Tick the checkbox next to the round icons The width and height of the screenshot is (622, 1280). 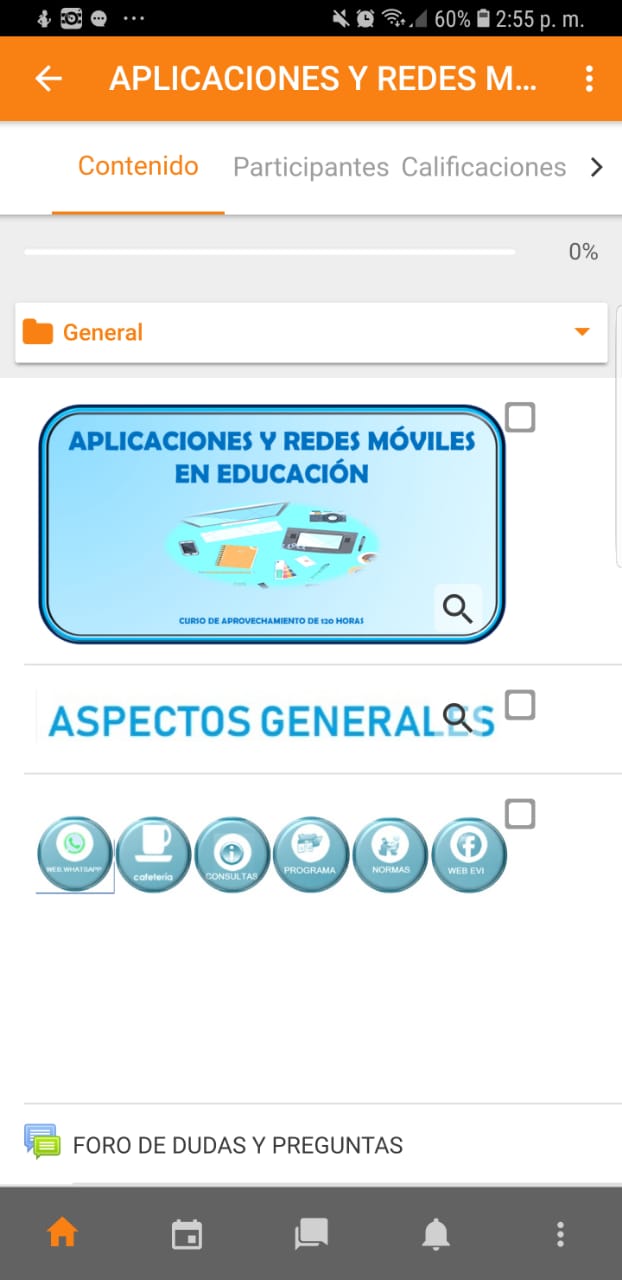[520, 814]
